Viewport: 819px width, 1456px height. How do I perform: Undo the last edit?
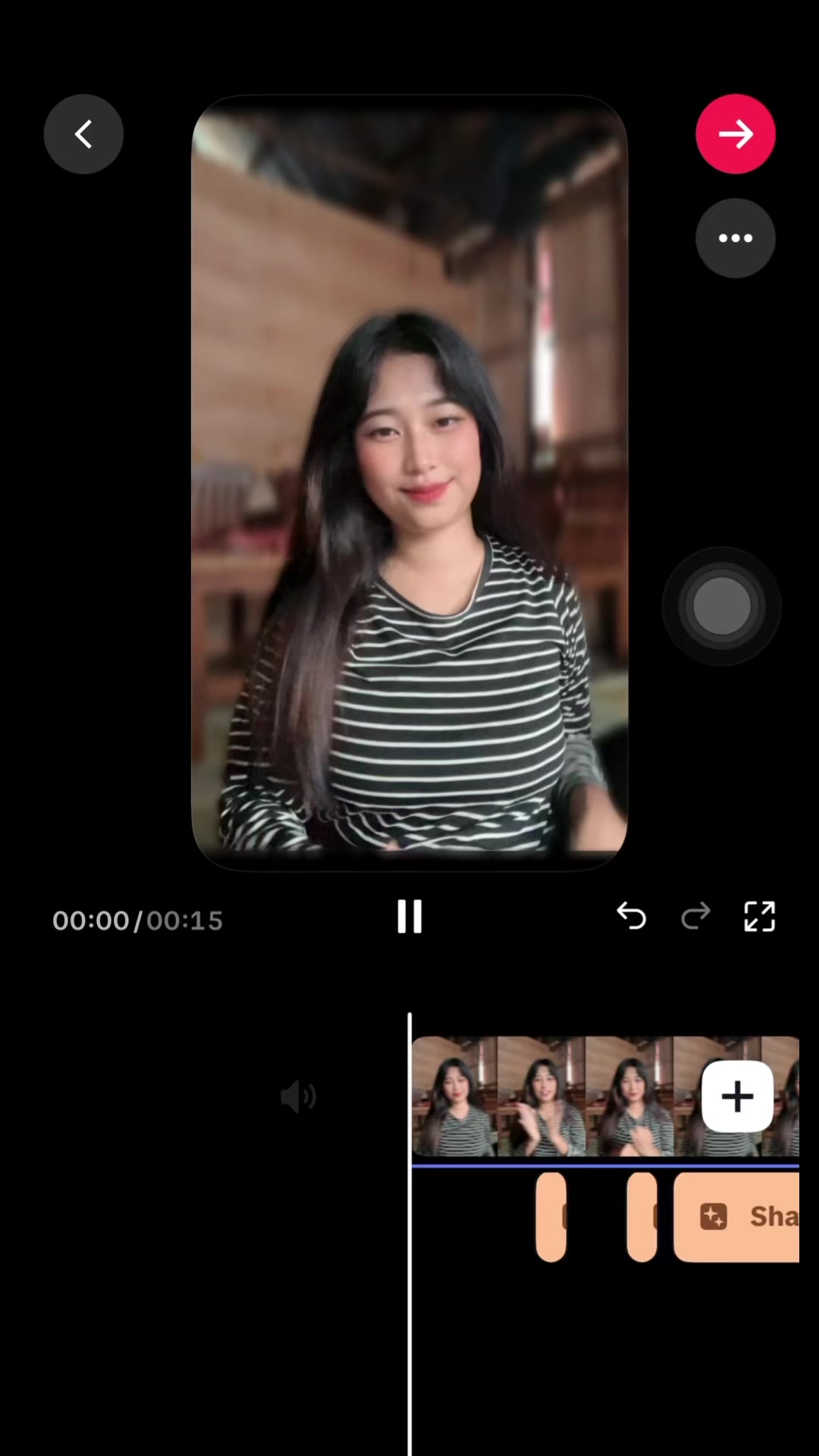pyautogui.click(x=631, y=916)
